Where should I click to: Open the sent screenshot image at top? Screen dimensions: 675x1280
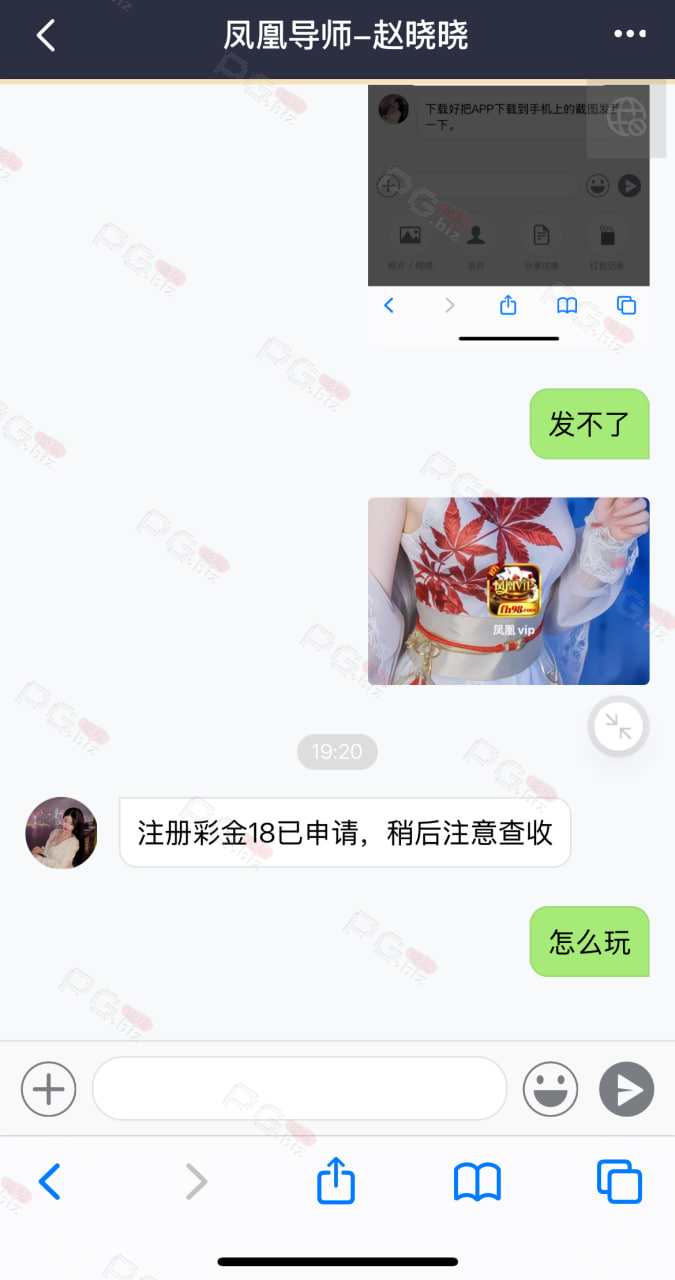point(509,215)
